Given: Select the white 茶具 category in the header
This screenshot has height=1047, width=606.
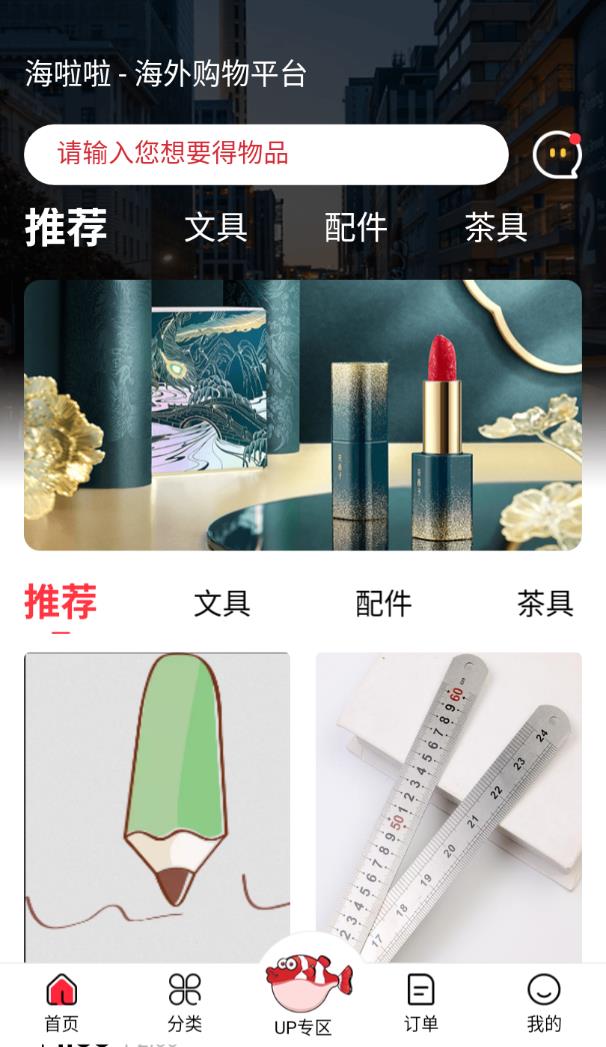Looking at the screenshot, I should (496, 227).
